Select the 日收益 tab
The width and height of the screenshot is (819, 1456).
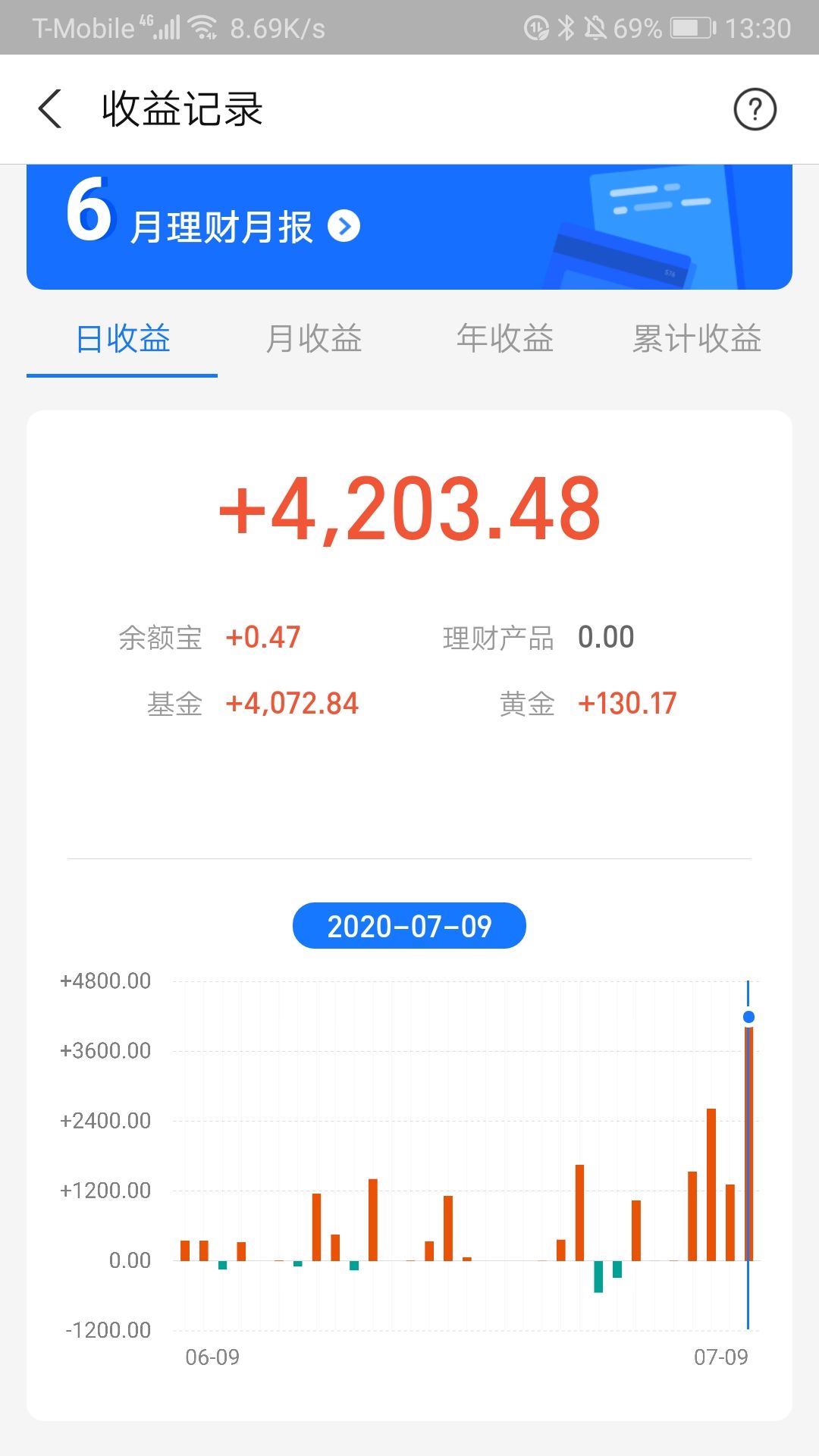click(x=123, y=338)
